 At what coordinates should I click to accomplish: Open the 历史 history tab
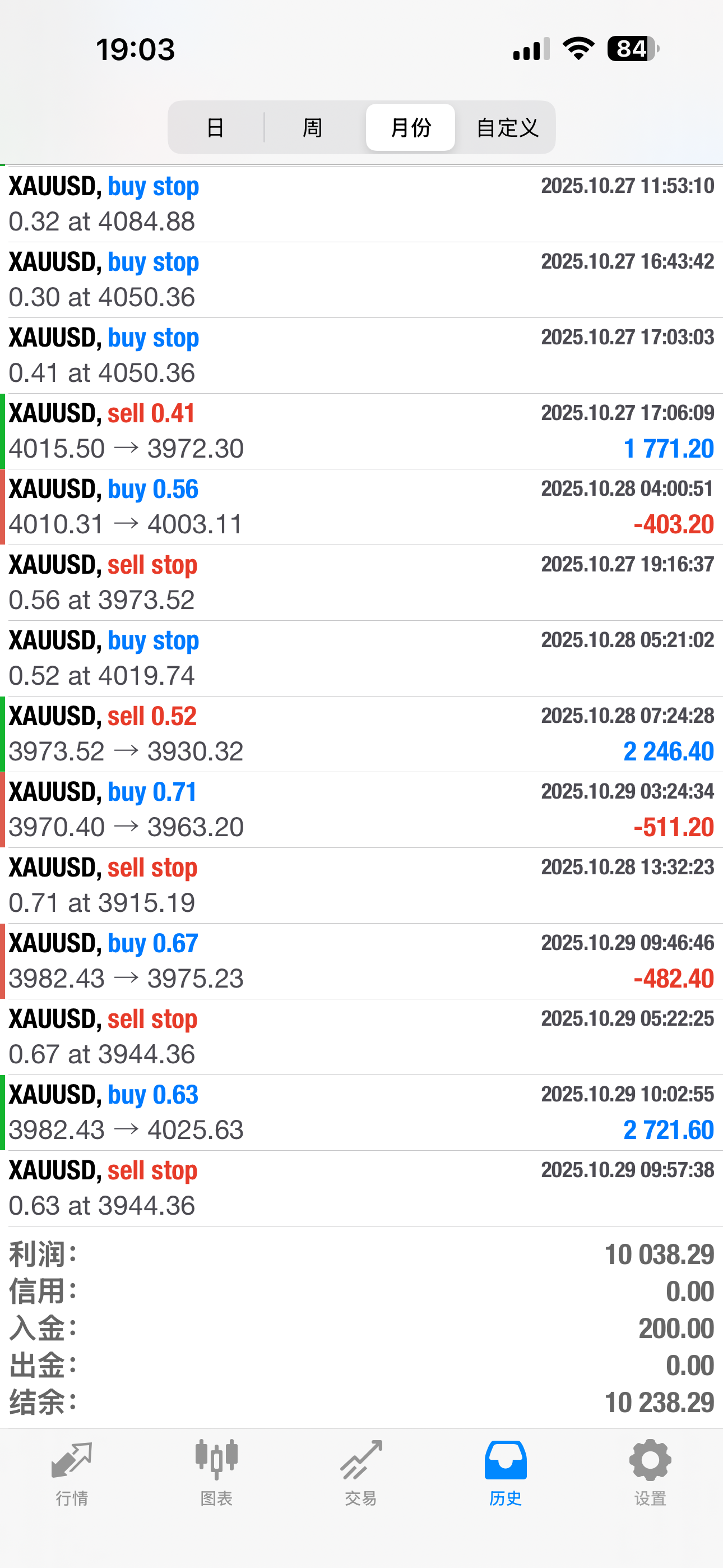505,1472
